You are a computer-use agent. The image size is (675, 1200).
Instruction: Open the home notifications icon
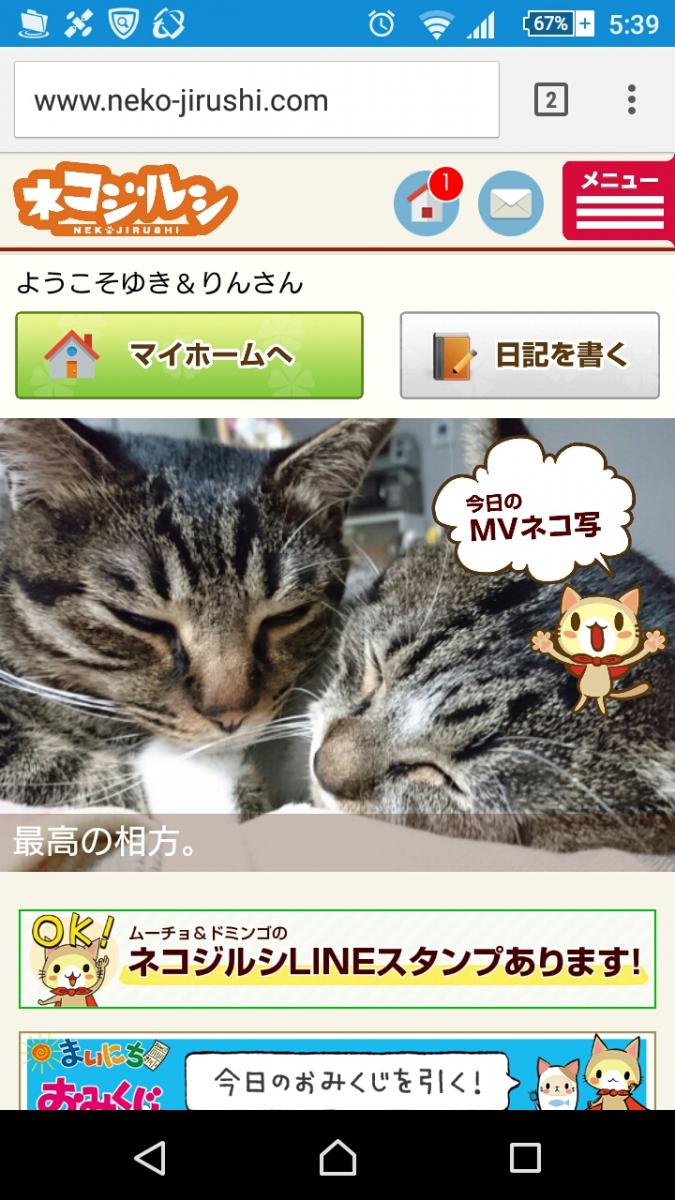click(x=426, y=203)
